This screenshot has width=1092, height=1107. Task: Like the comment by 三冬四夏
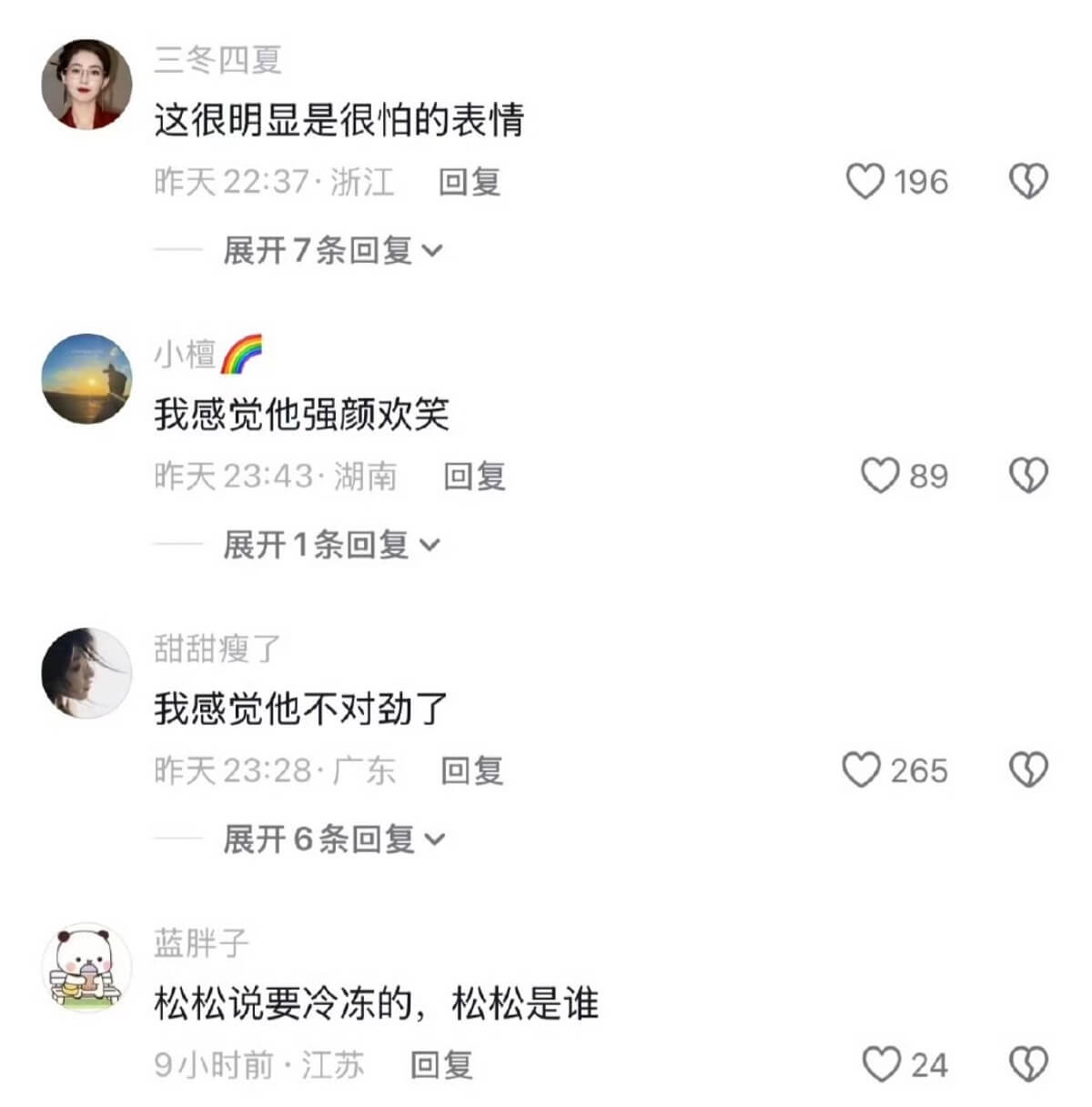(864, 182)
